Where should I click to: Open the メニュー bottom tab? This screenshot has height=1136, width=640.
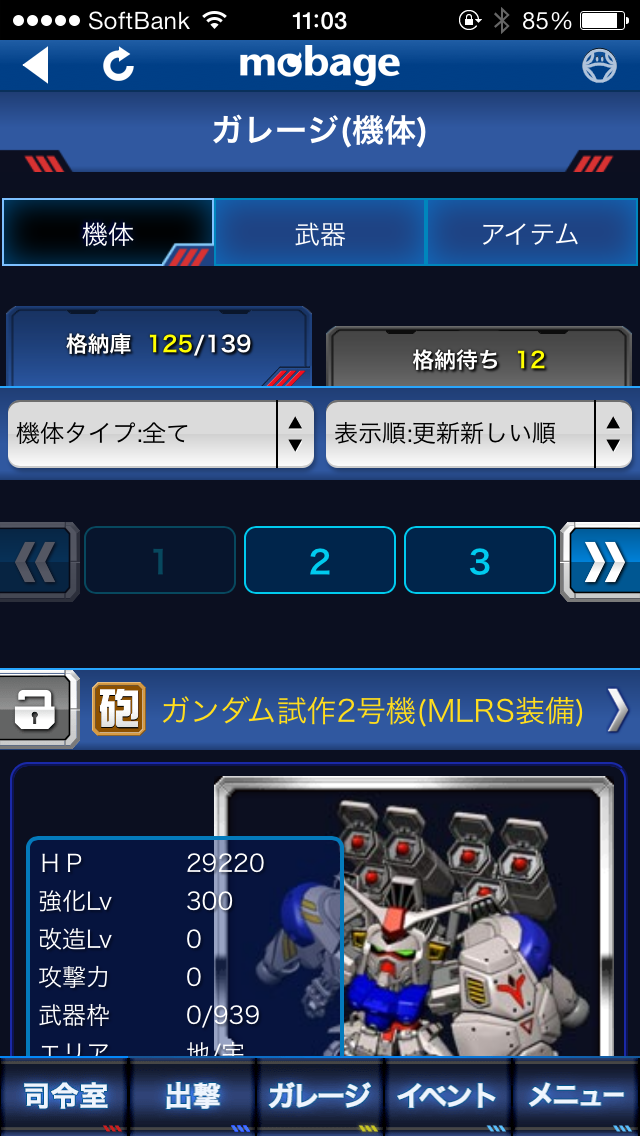coord(576,1096)
